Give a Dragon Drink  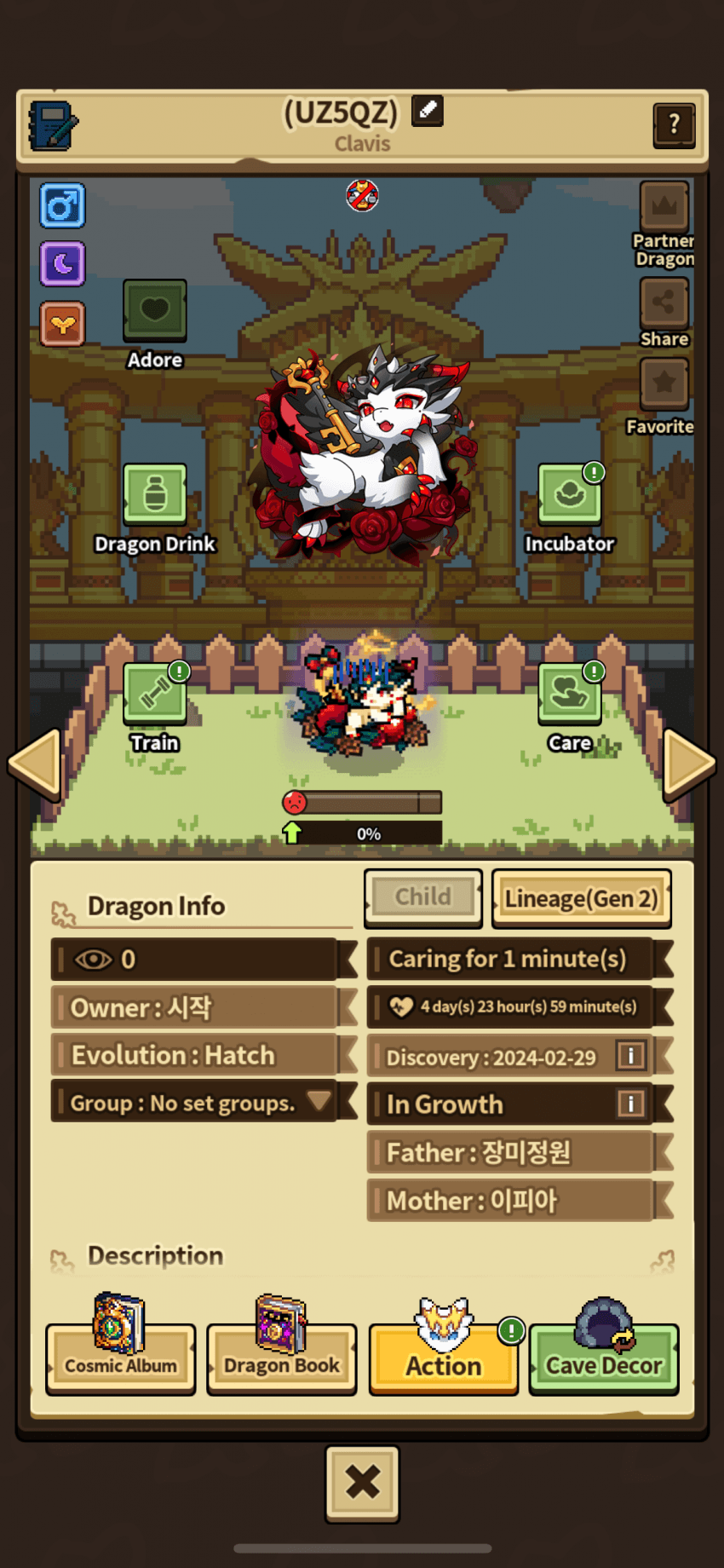tap(155, 494)
